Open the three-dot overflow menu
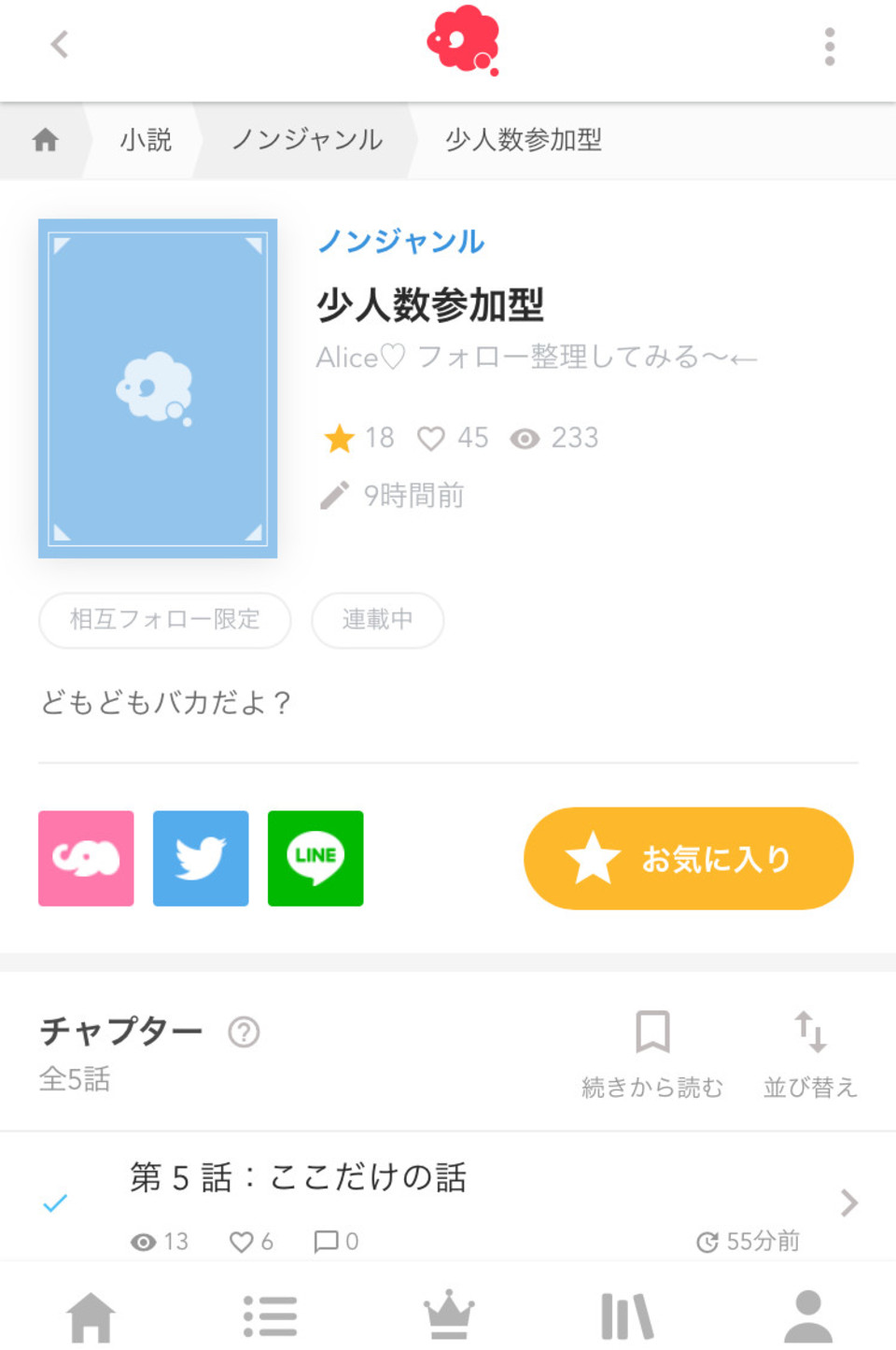 829,47
